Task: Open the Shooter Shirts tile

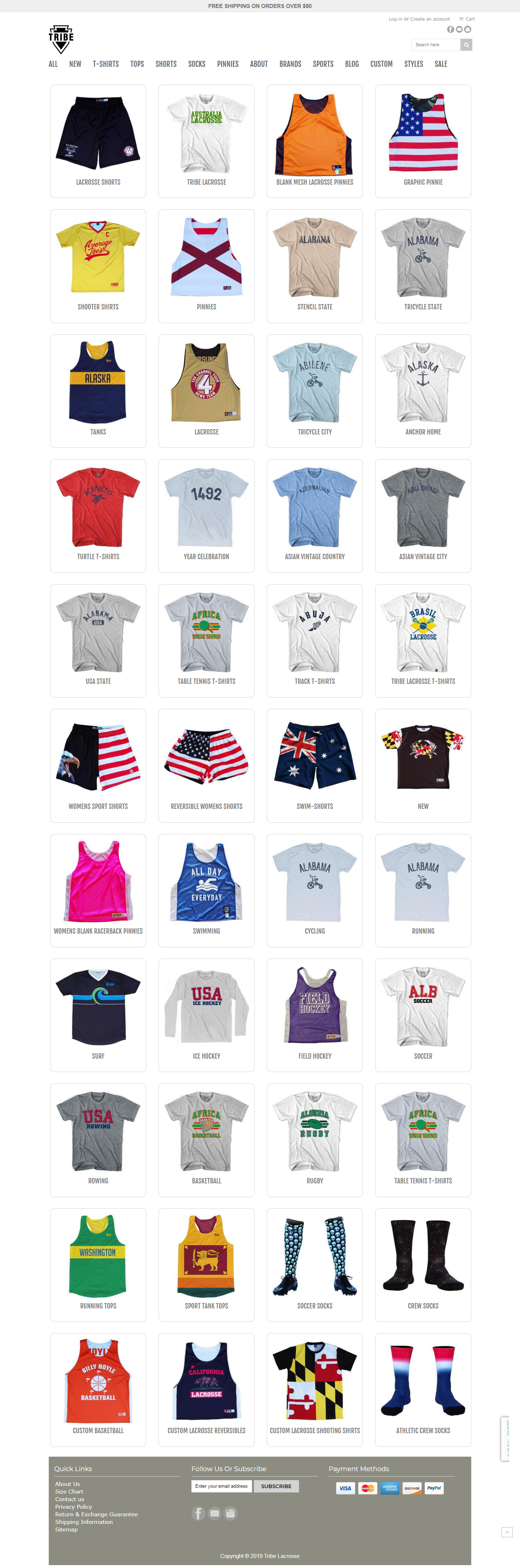Action: click(x=98, y=265)
